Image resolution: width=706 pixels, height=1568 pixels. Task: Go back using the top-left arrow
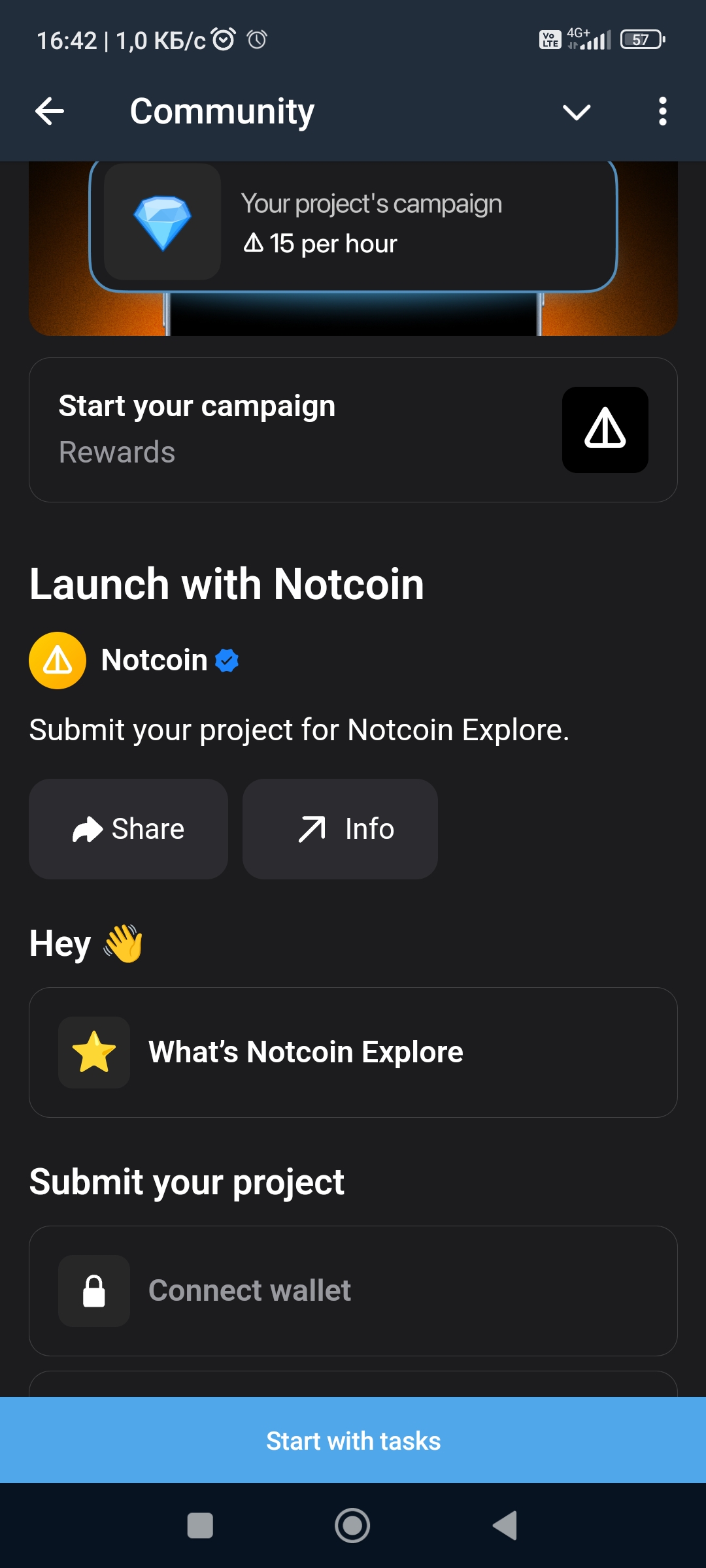50,111
